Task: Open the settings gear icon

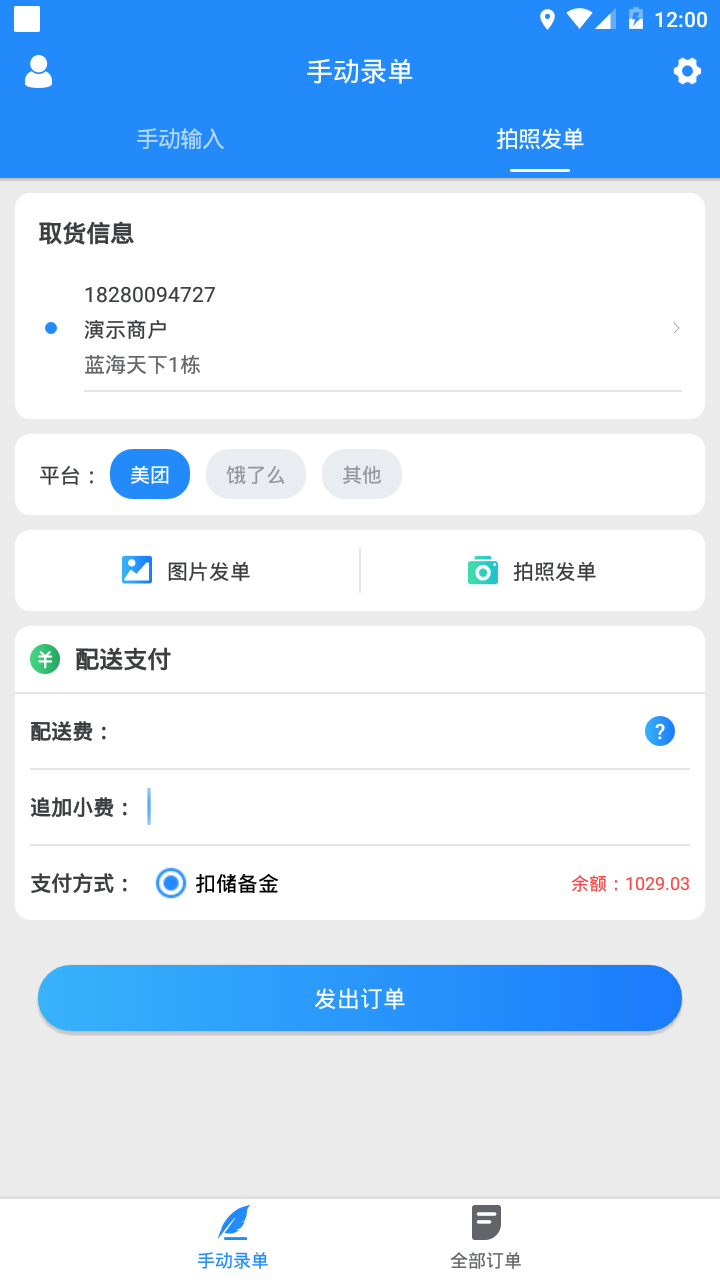Action: click(687, 71)
